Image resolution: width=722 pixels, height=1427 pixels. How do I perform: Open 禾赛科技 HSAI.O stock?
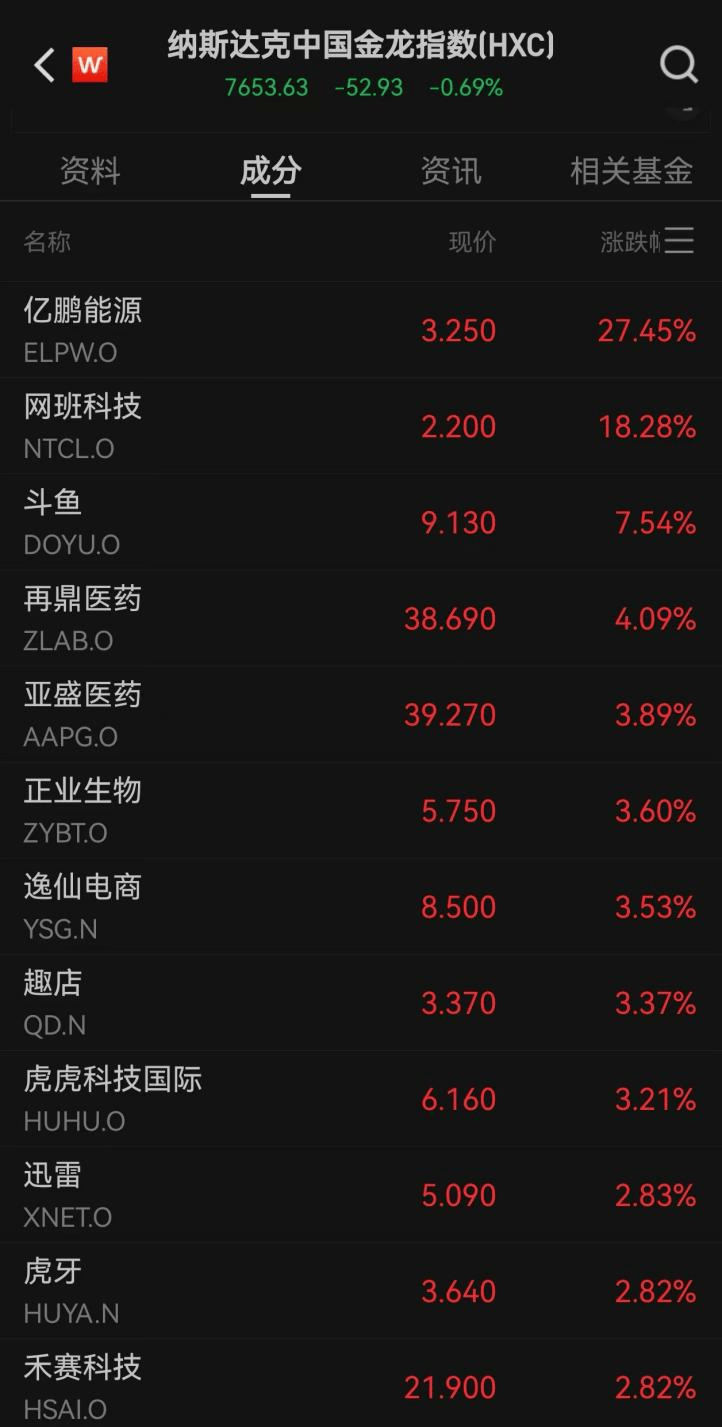[x=361, y=1385]
